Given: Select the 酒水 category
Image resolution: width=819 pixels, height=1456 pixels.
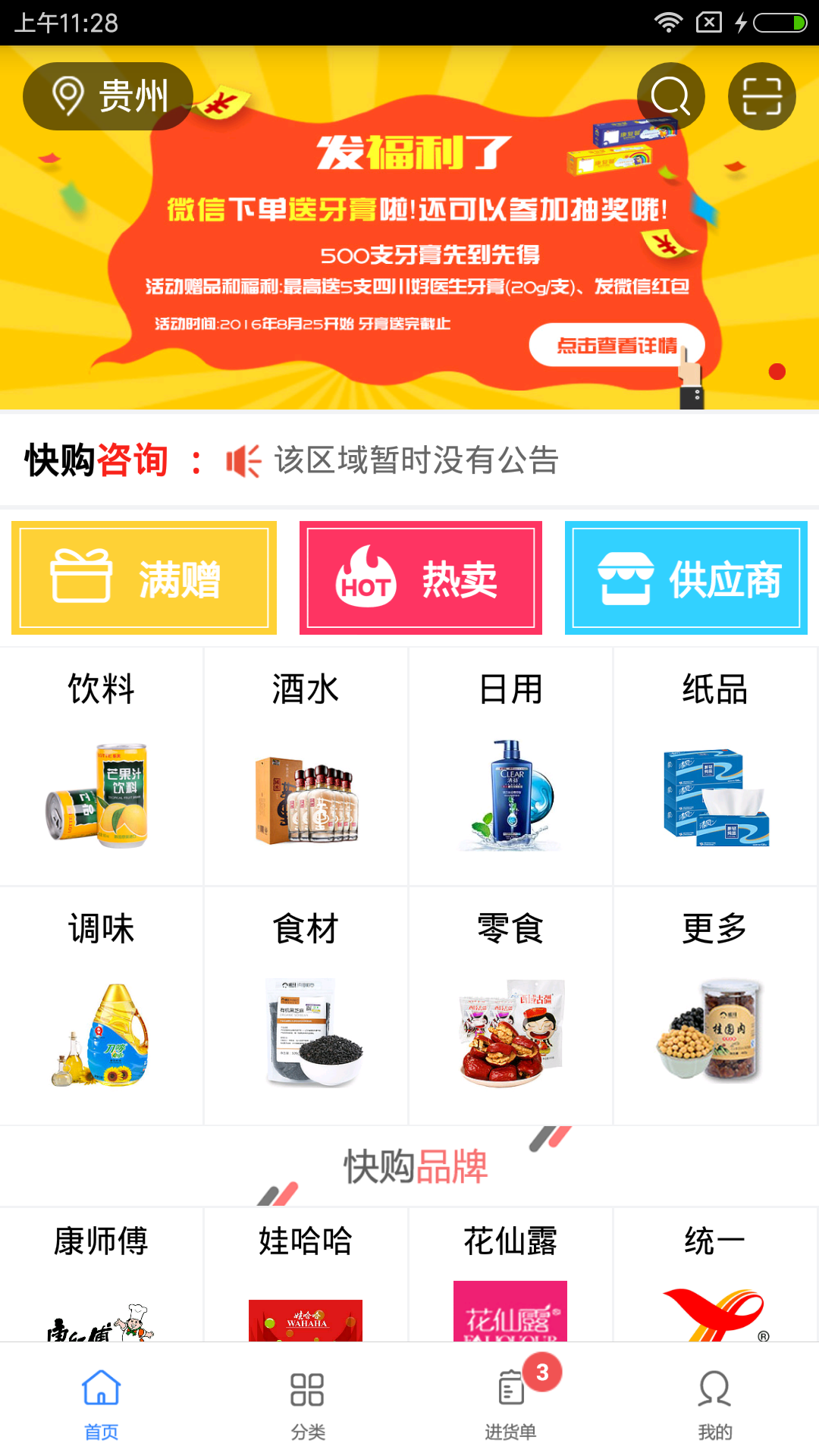Looking at the screenshot, I should (306, 766).
